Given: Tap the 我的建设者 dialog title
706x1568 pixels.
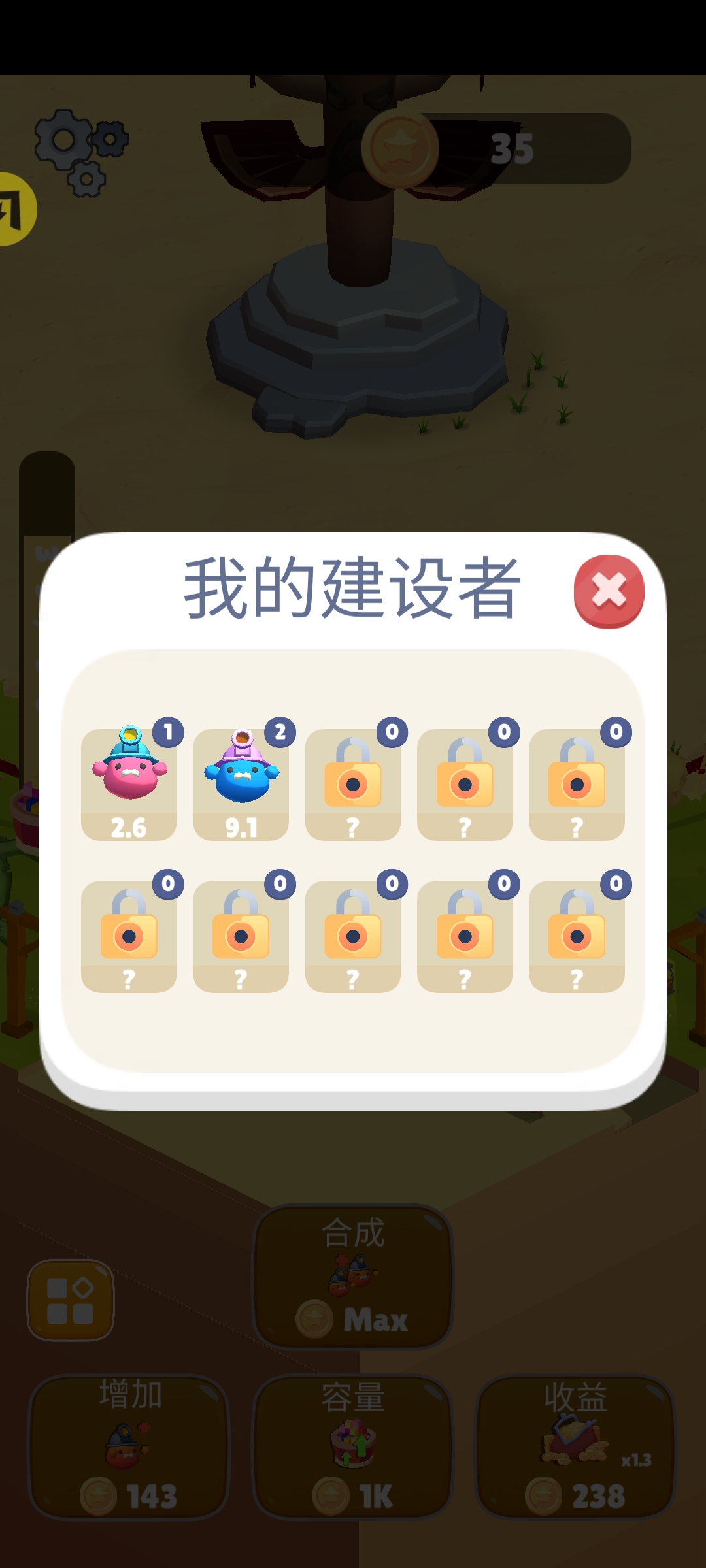Looking at the screenshot, I should click(353, 590).
